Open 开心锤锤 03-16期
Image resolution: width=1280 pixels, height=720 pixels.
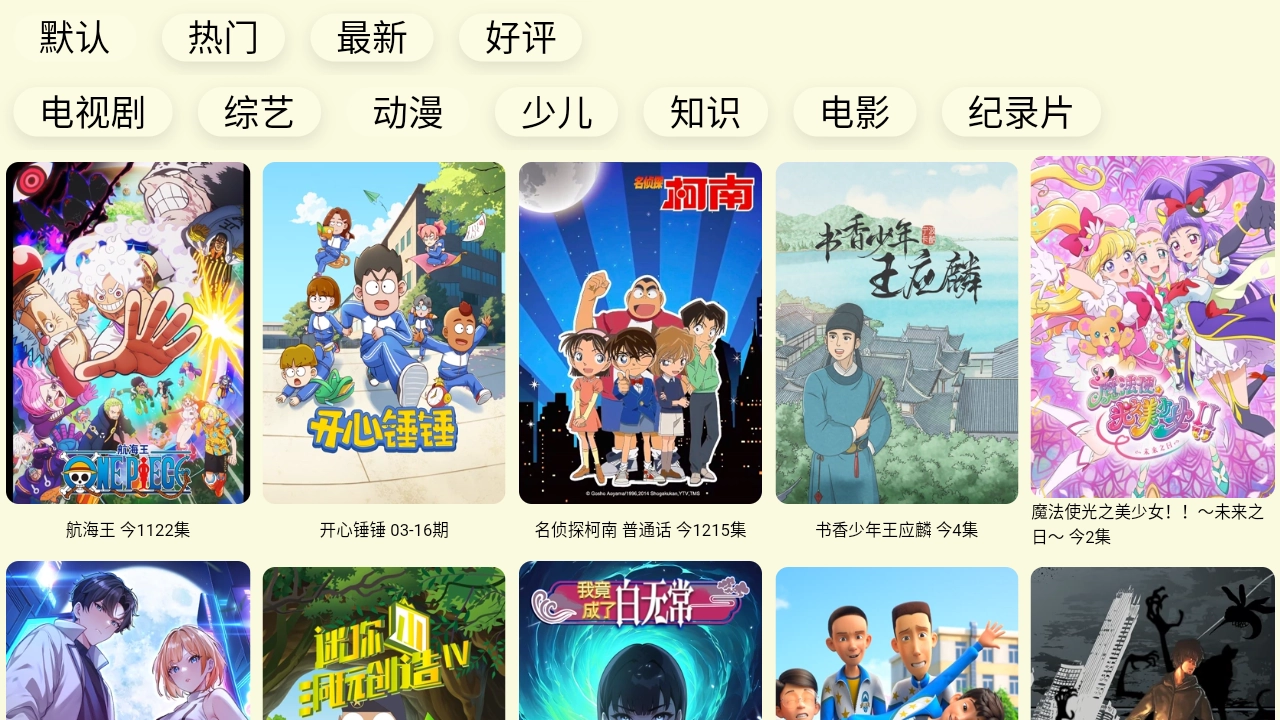384,333
